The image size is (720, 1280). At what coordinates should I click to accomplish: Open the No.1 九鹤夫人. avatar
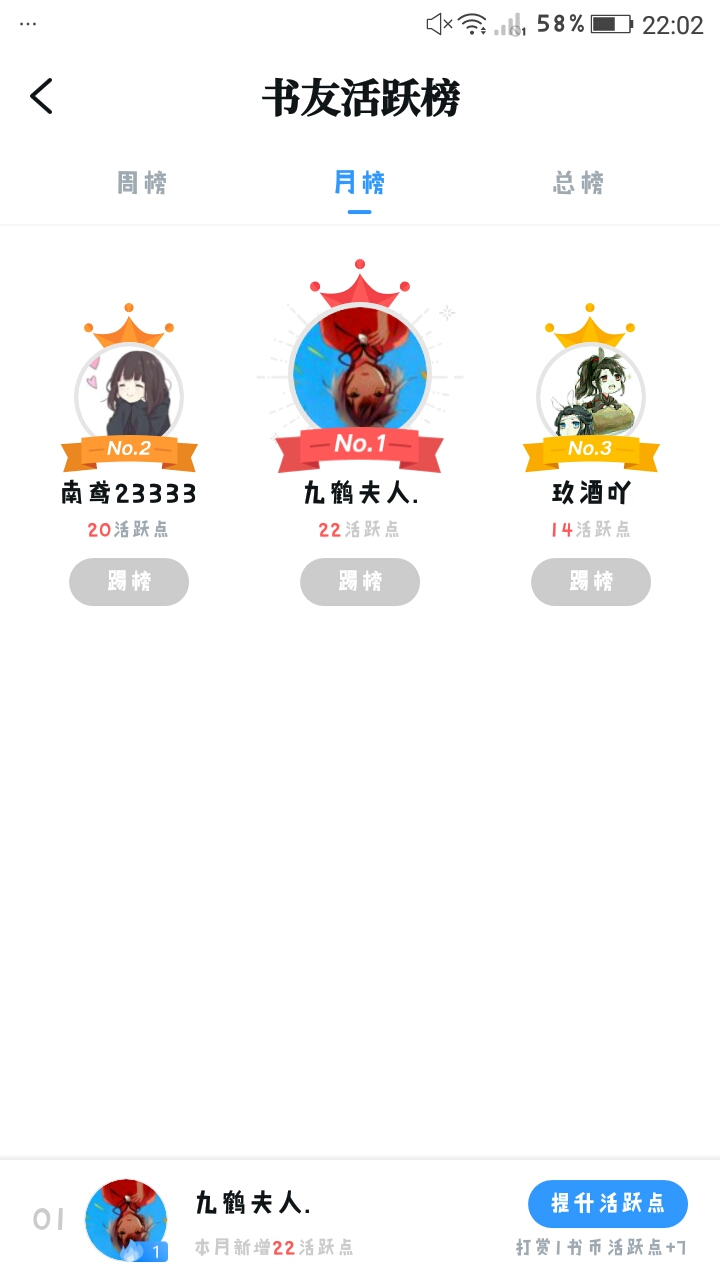[360, 370]
